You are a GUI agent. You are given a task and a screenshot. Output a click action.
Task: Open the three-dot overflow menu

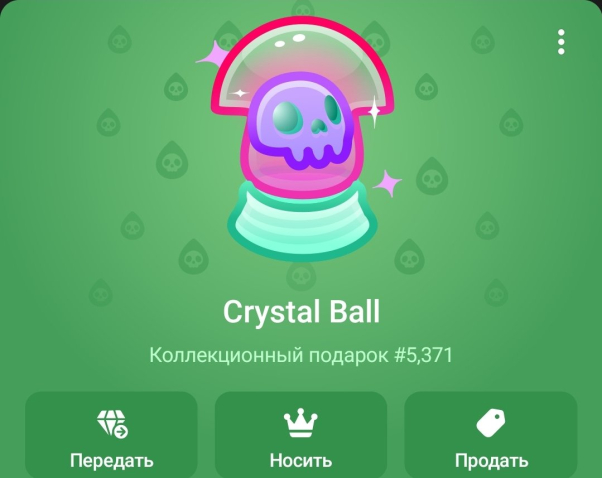562,42
